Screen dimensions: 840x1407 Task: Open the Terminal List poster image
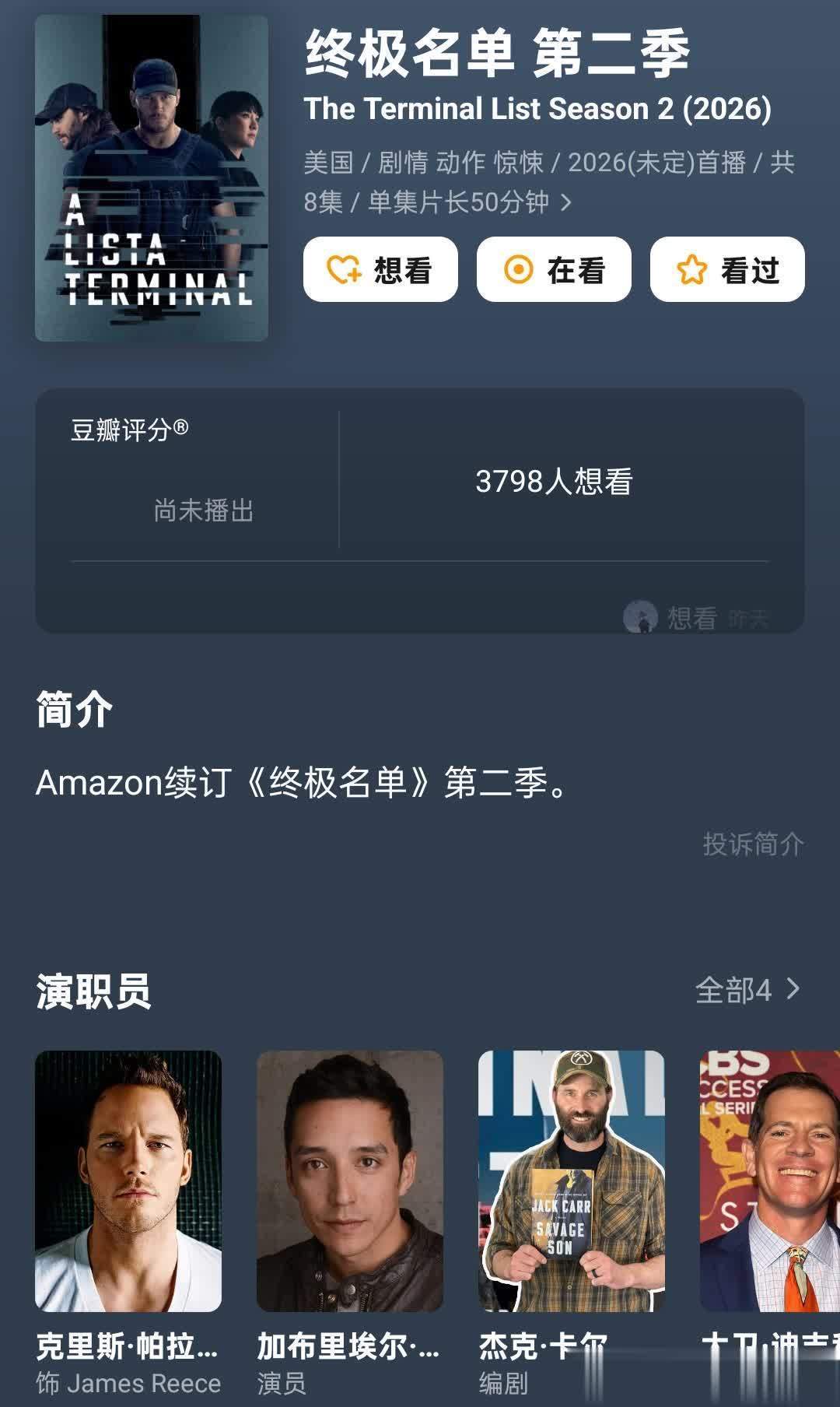tap(152, 178)
